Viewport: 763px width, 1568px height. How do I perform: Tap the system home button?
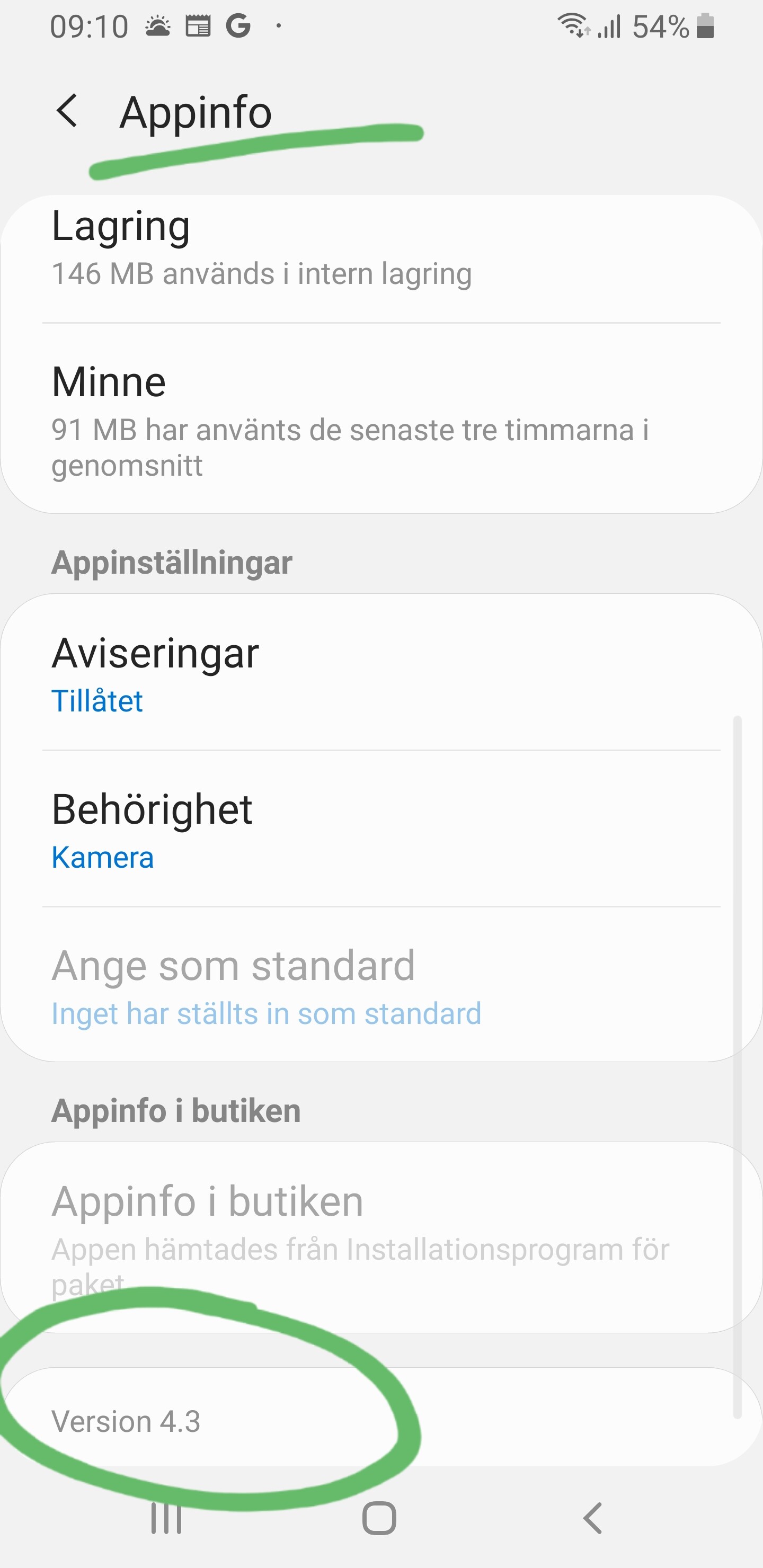(379, 1518)
